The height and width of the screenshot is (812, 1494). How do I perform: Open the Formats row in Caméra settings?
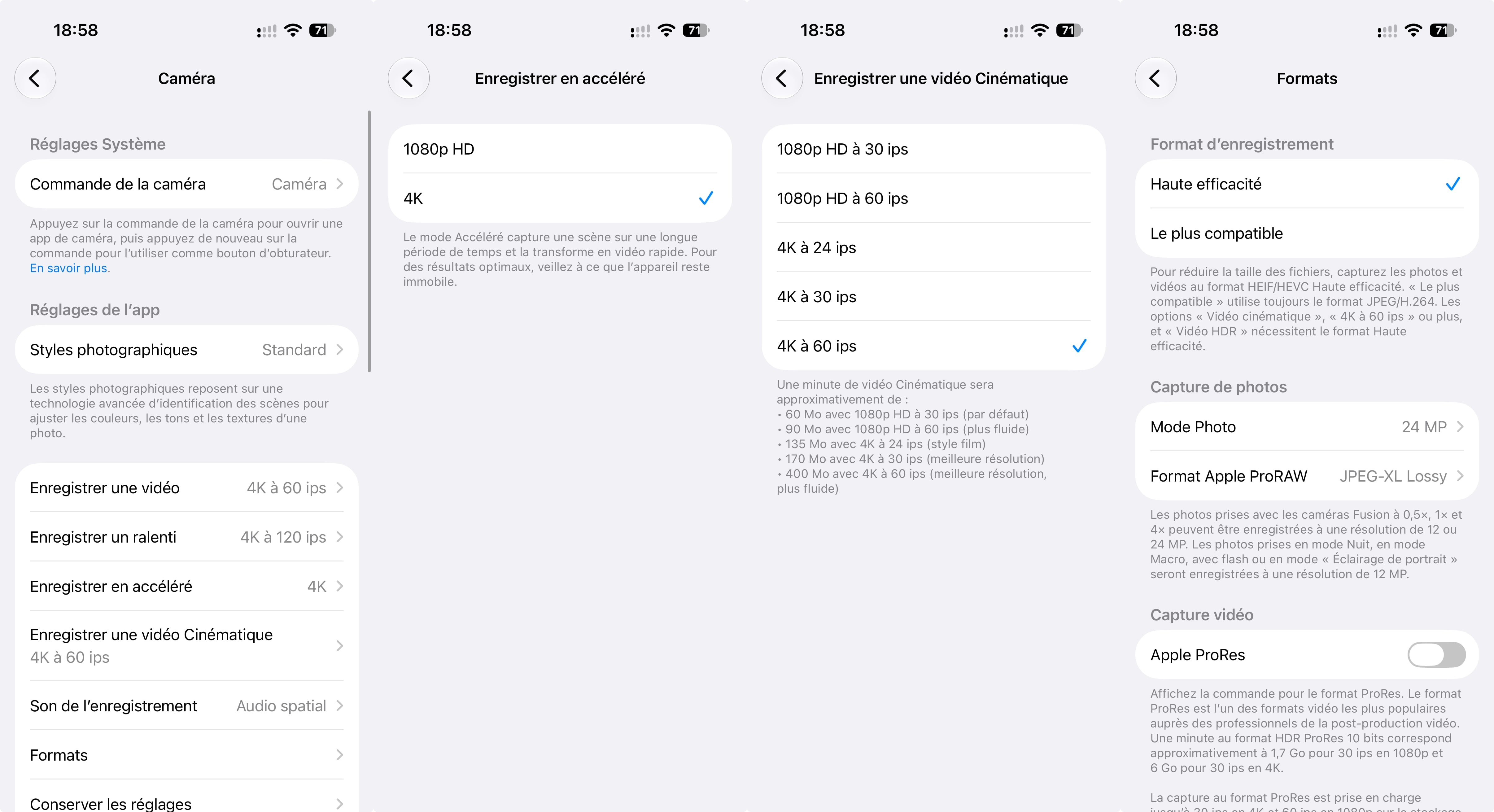coord(187,755)
